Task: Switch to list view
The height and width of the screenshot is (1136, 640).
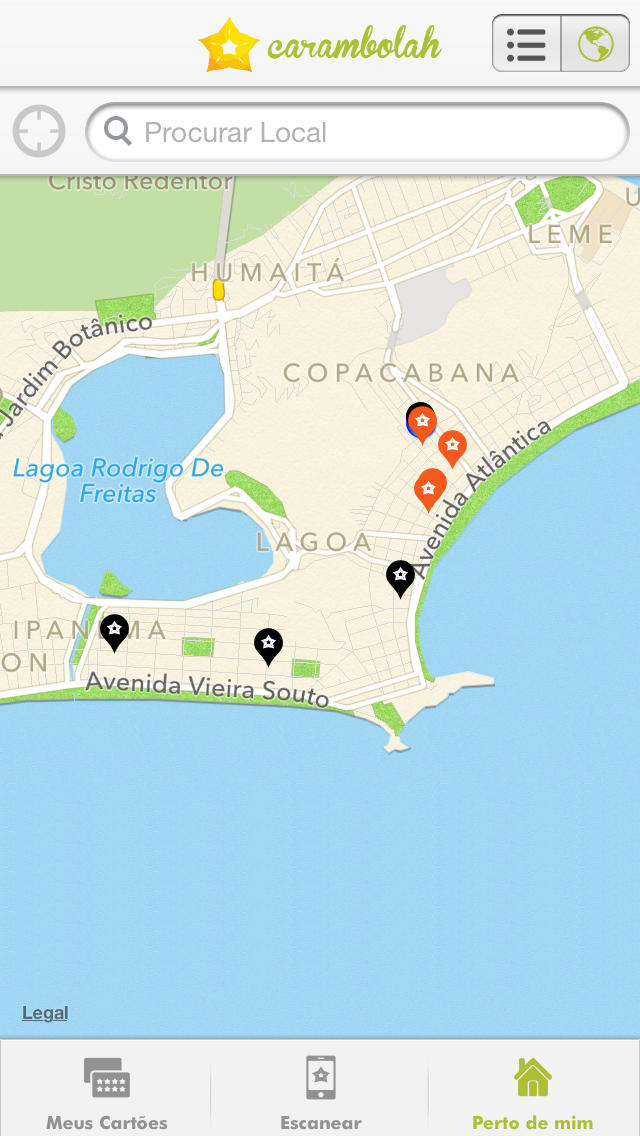Action: pos(527,43)
